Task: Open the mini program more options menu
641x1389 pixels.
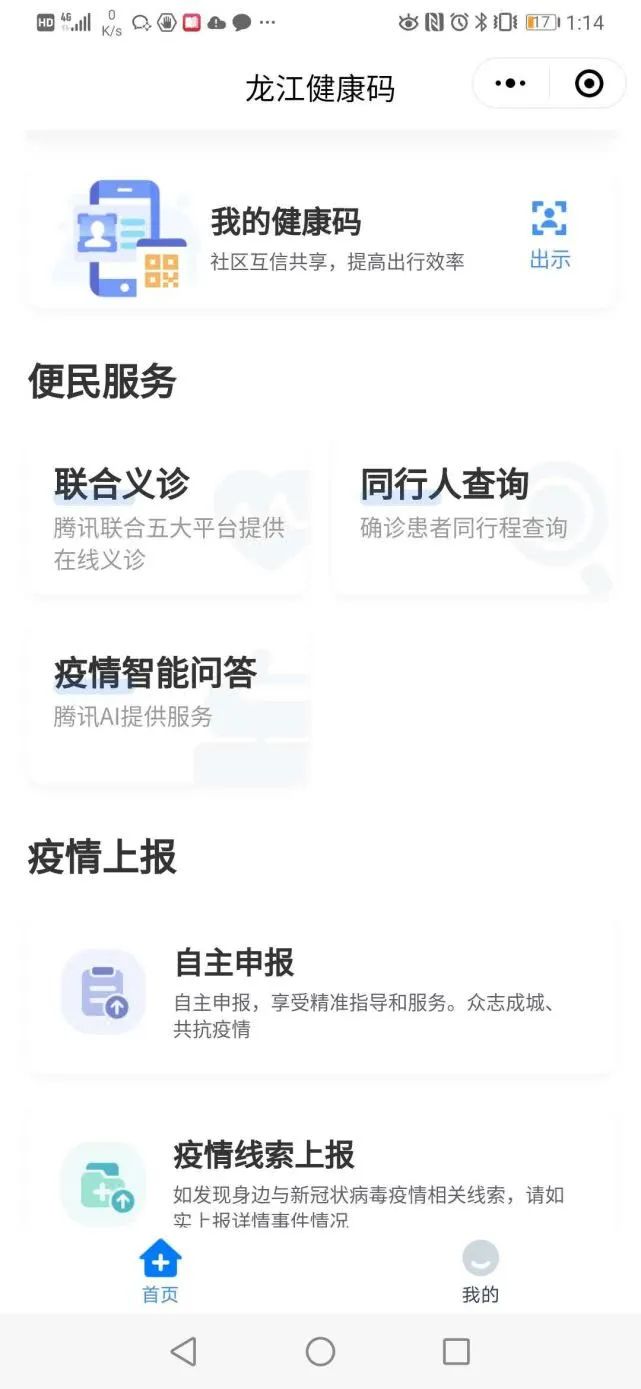Action: click(x=511, y=84)
